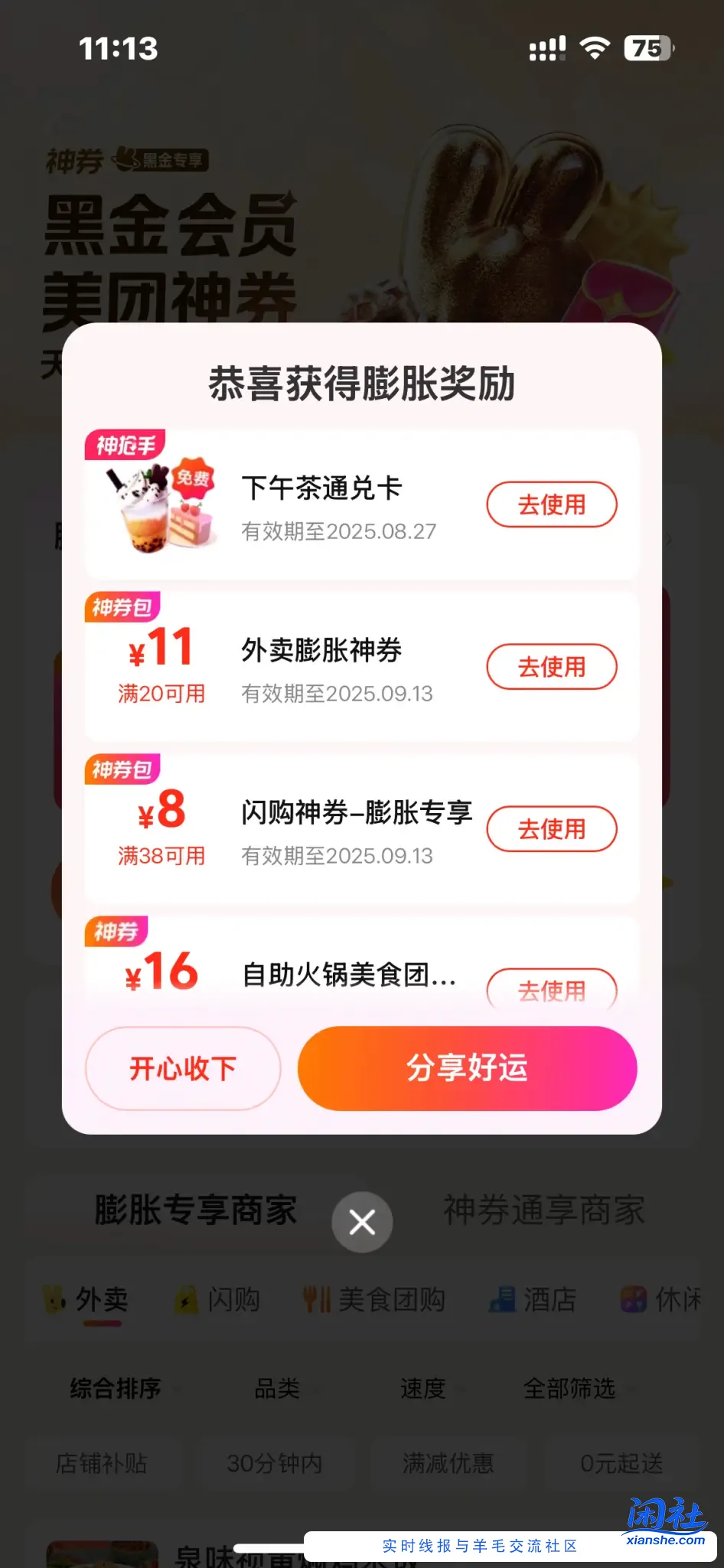
Task: Enable the 30分钟内 delivery filter
Action: (x=275, y=1463)
